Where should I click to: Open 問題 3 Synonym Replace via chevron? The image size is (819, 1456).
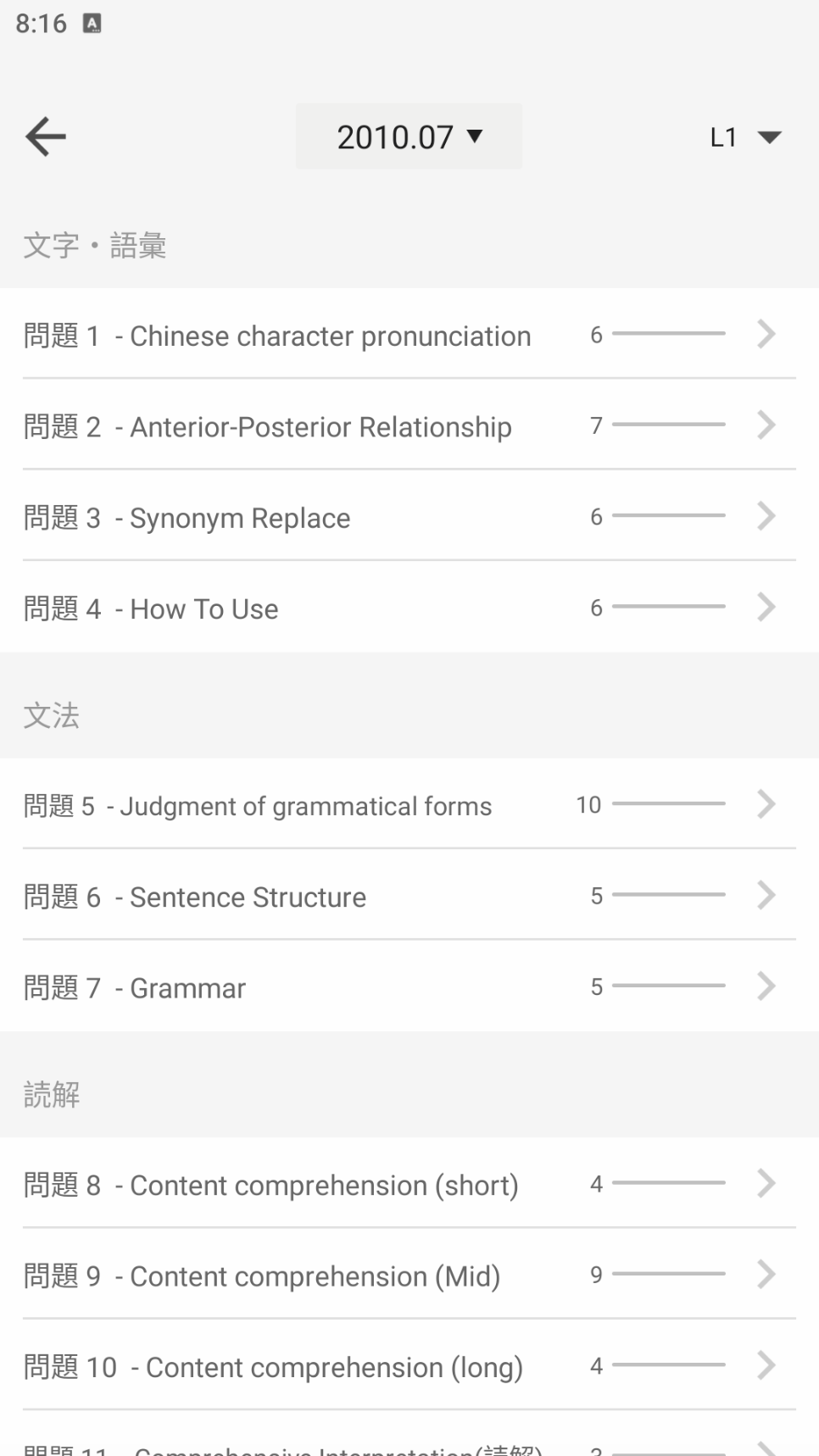pos(766,516)
